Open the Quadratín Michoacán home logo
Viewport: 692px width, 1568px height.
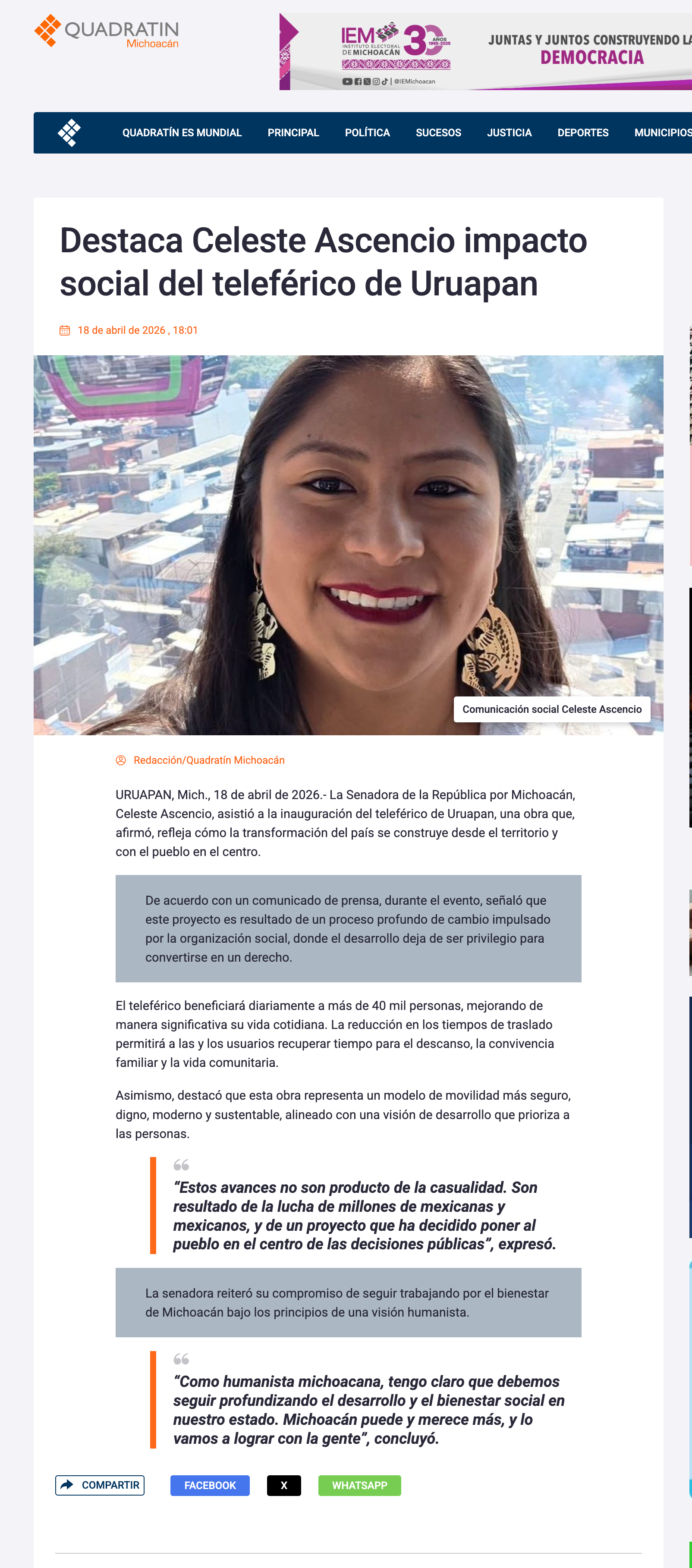tap(107, 31)
